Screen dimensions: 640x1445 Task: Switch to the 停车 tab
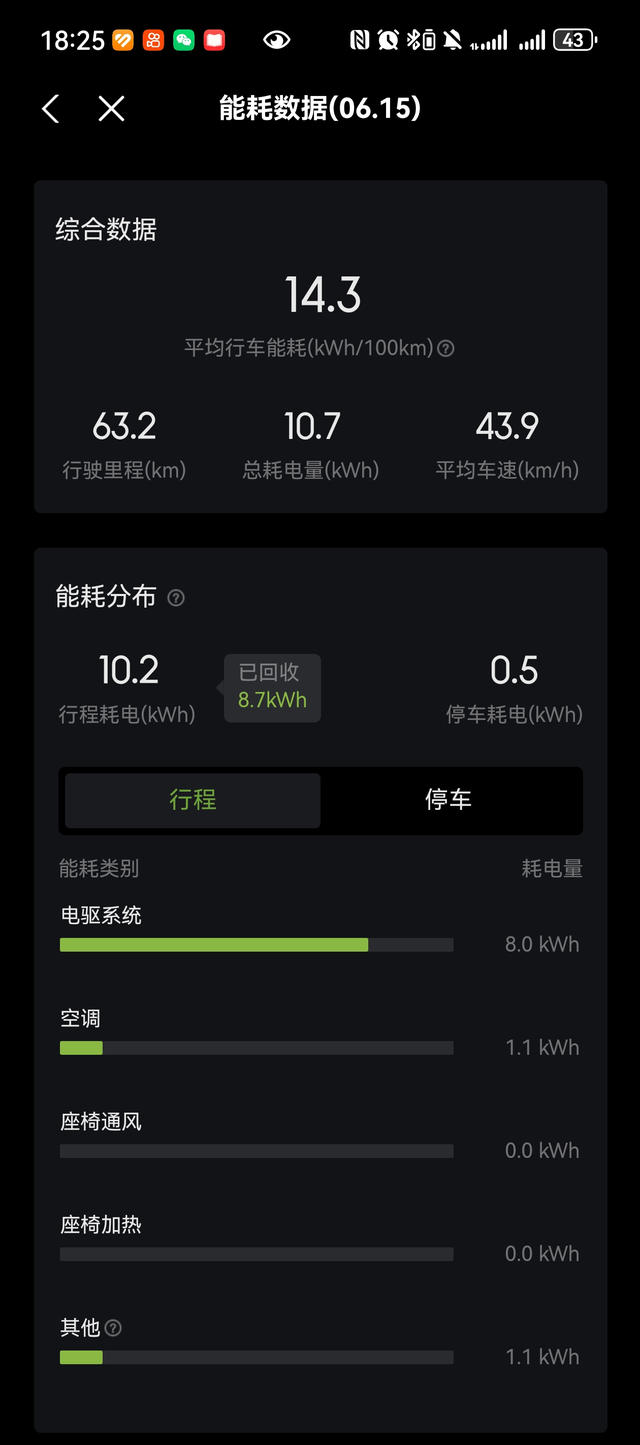coord(448,800)
